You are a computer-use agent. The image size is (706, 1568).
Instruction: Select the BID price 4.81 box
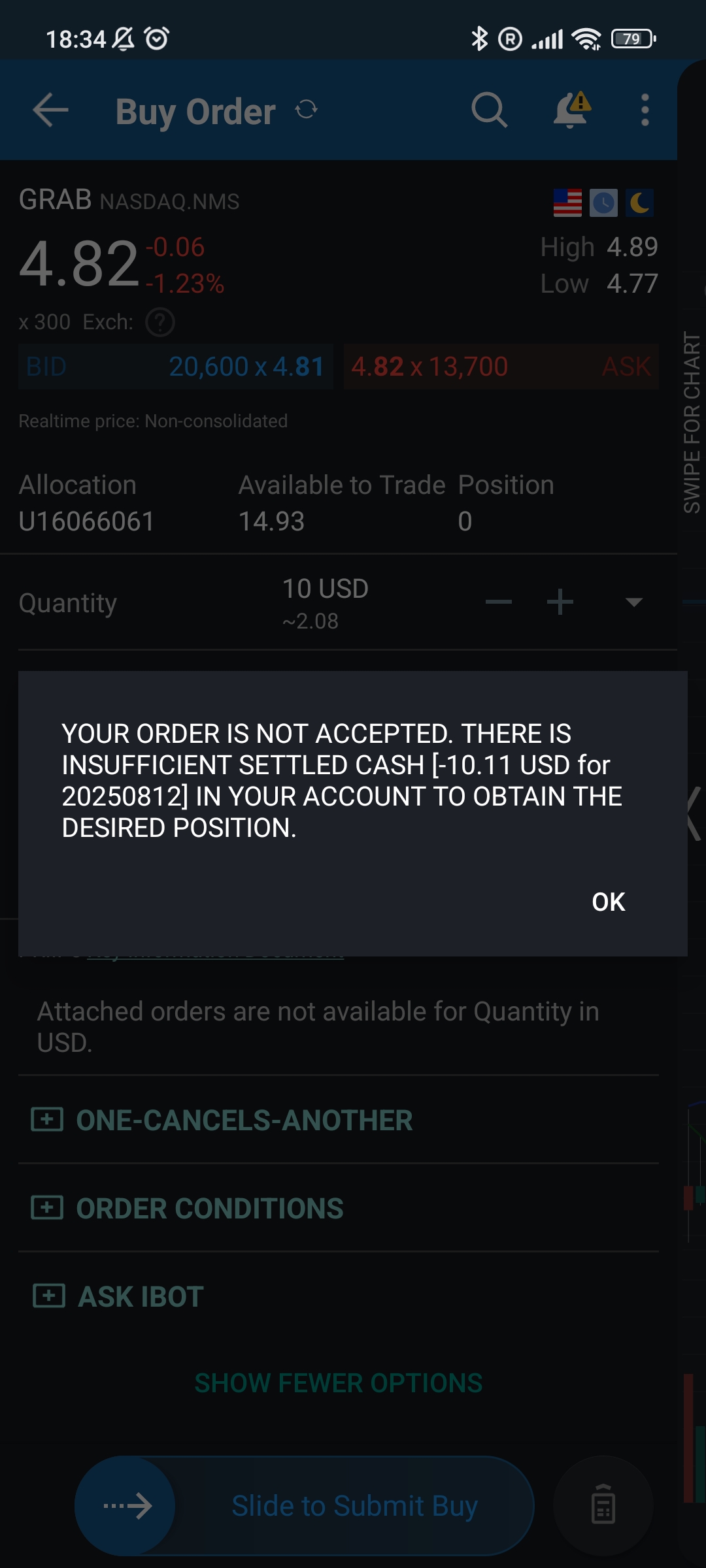tap(176, 367)
